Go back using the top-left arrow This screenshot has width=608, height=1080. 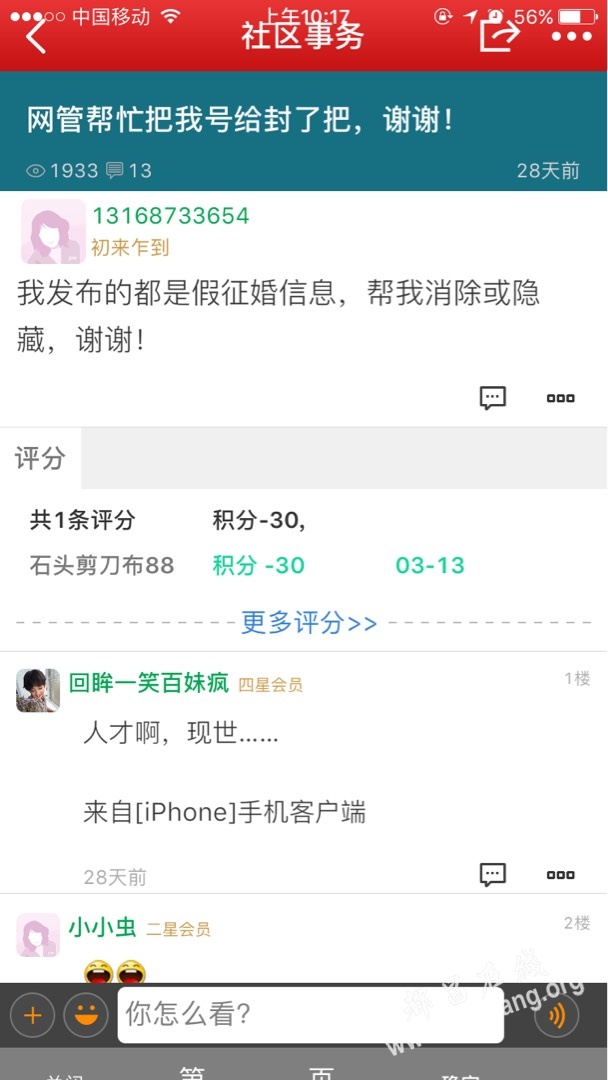(36, 36)
